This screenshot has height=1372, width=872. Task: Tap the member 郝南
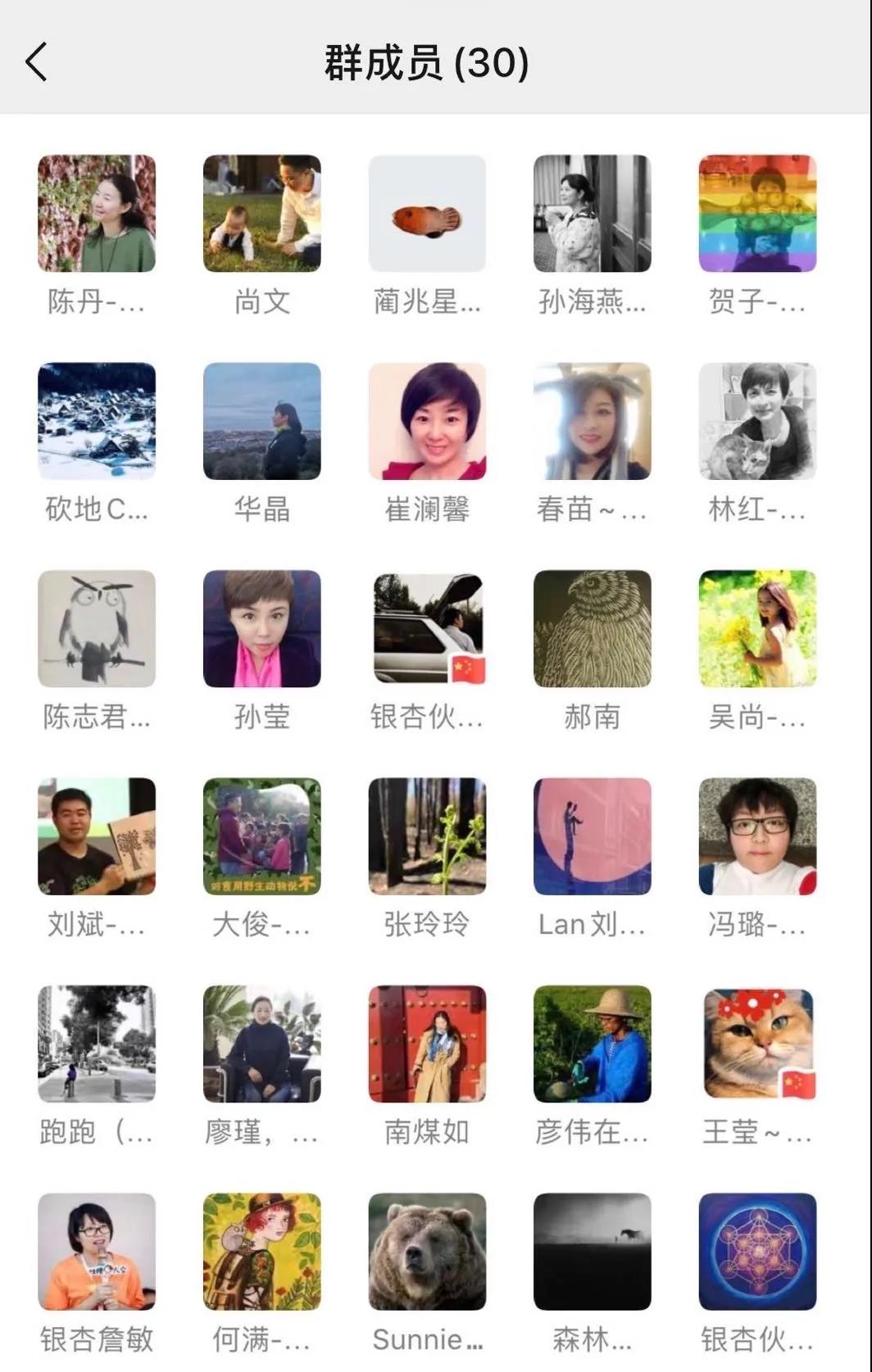[592, 629]
